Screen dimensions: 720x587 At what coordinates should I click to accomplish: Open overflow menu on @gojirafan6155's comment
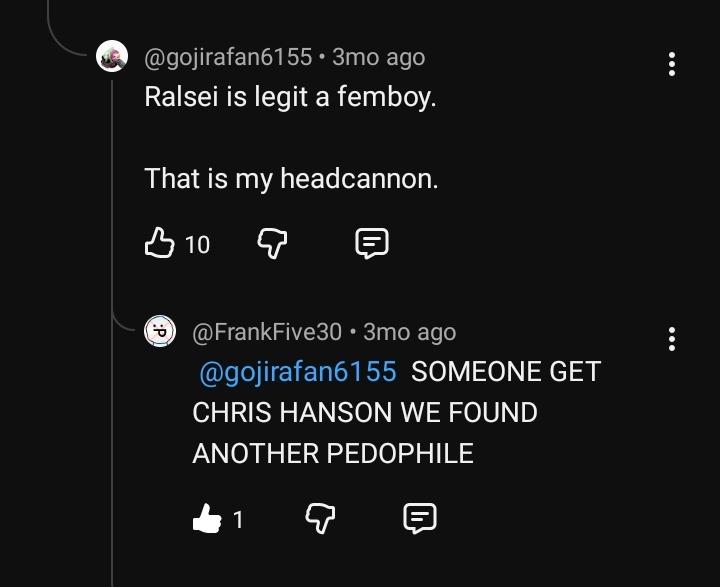click(672, 64)
